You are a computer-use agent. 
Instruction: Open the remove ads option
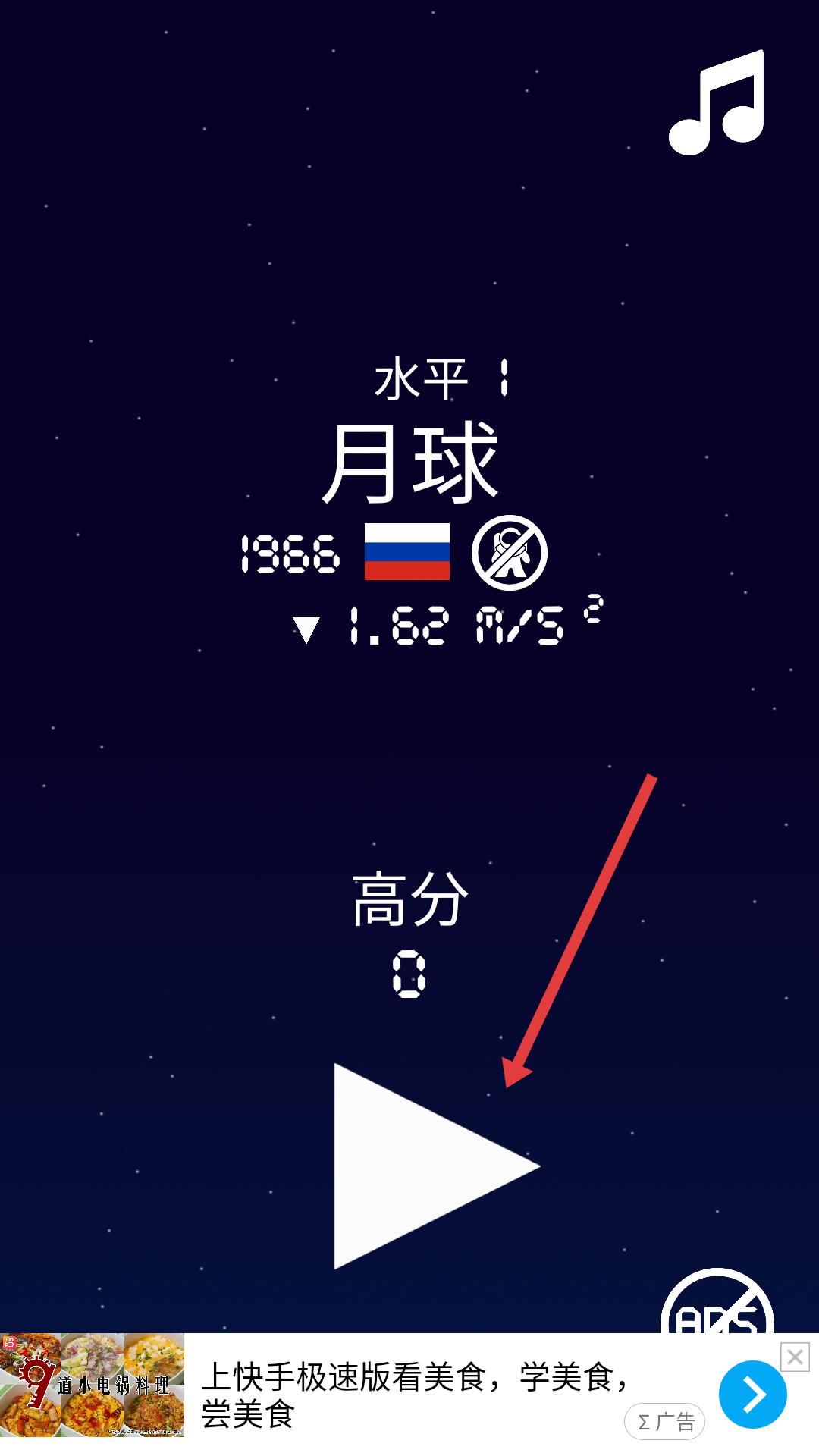pos(717,1301)
